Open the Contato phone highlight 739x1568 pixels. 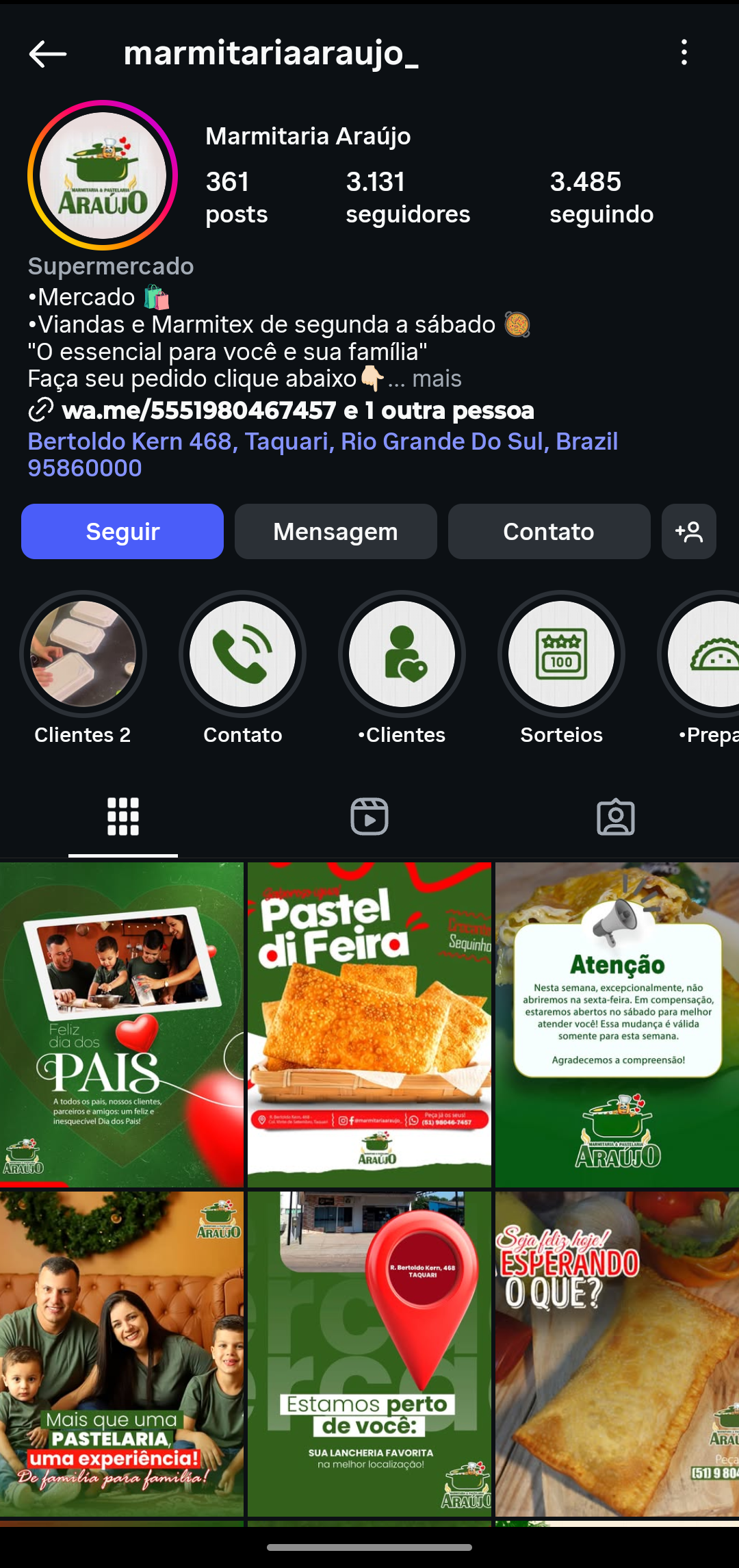(x=242, y=654)
